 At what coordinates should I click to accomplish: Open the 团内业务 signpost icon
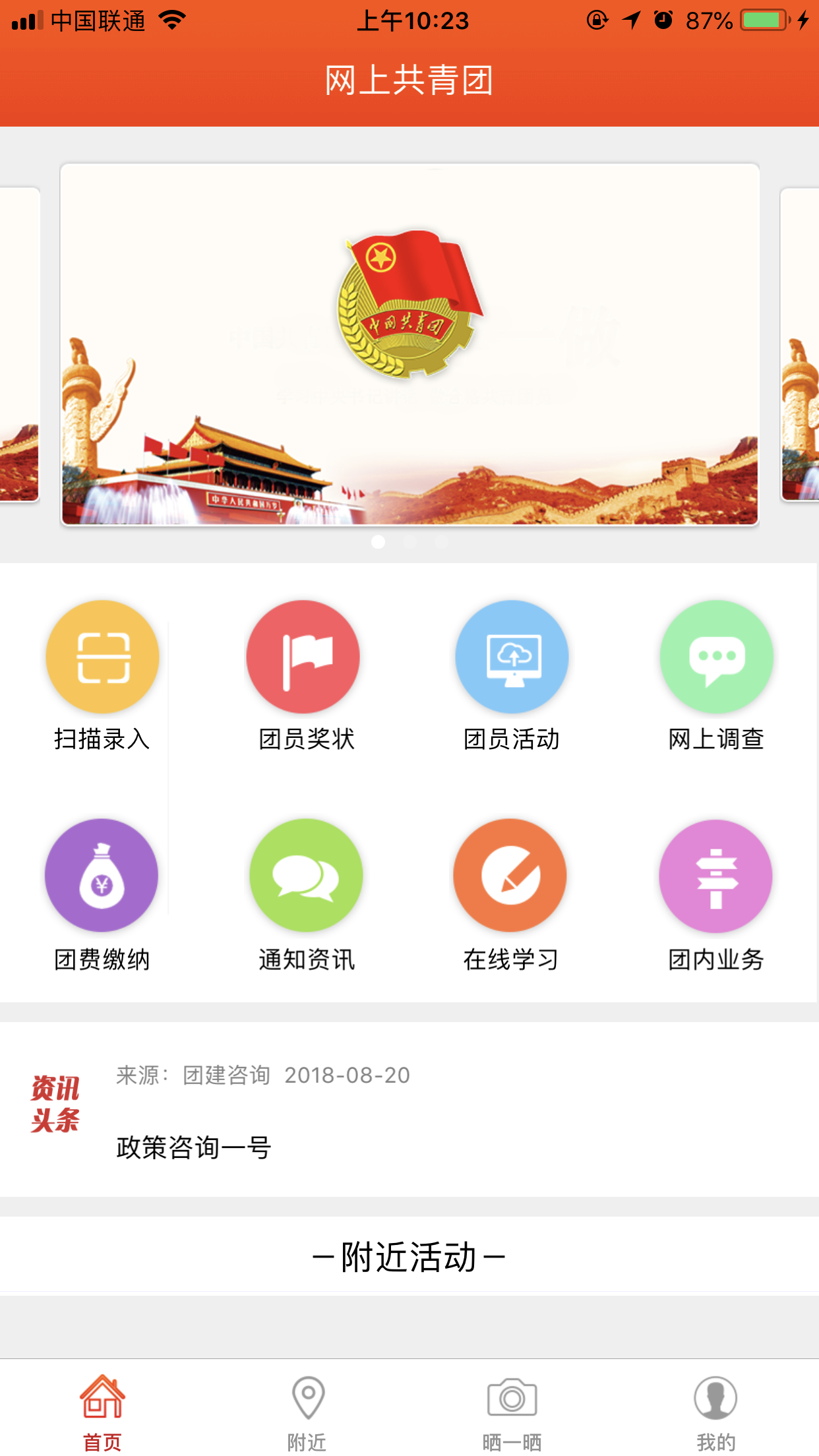pyautogui.click(x=715, y=876)
